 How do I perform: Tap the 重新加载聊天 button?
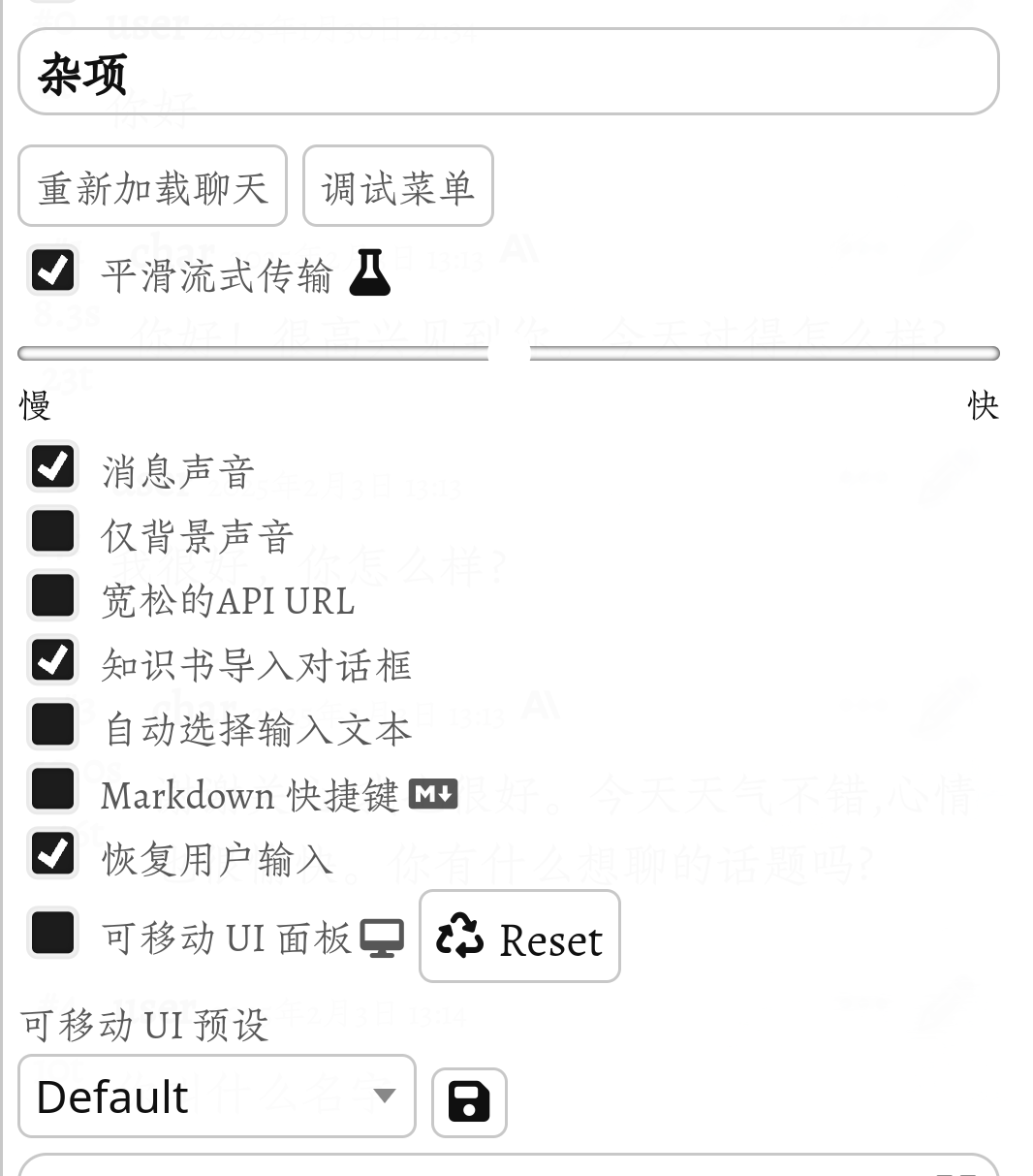tap(152, 186)
